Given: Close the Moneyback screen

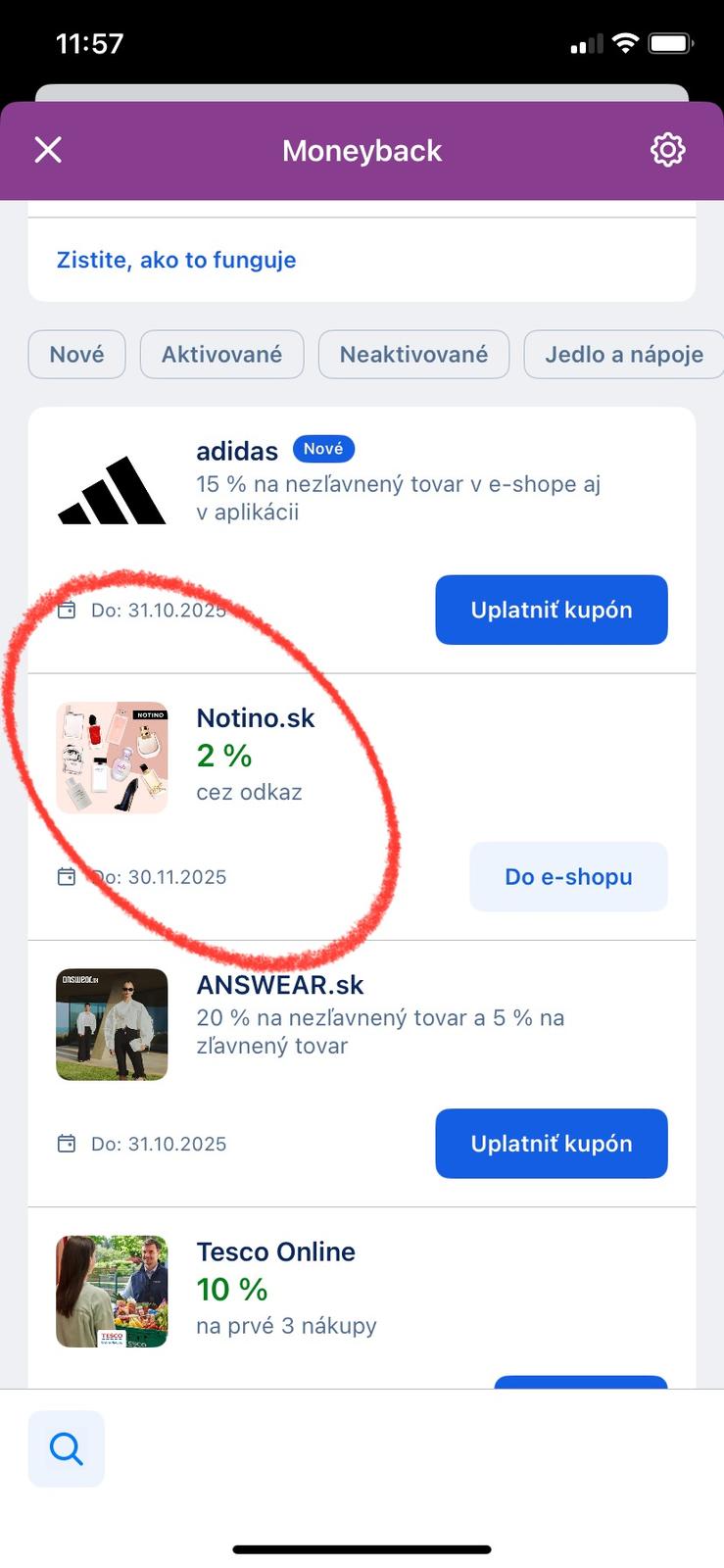Looking at the screenshot, I should point(48,150).
